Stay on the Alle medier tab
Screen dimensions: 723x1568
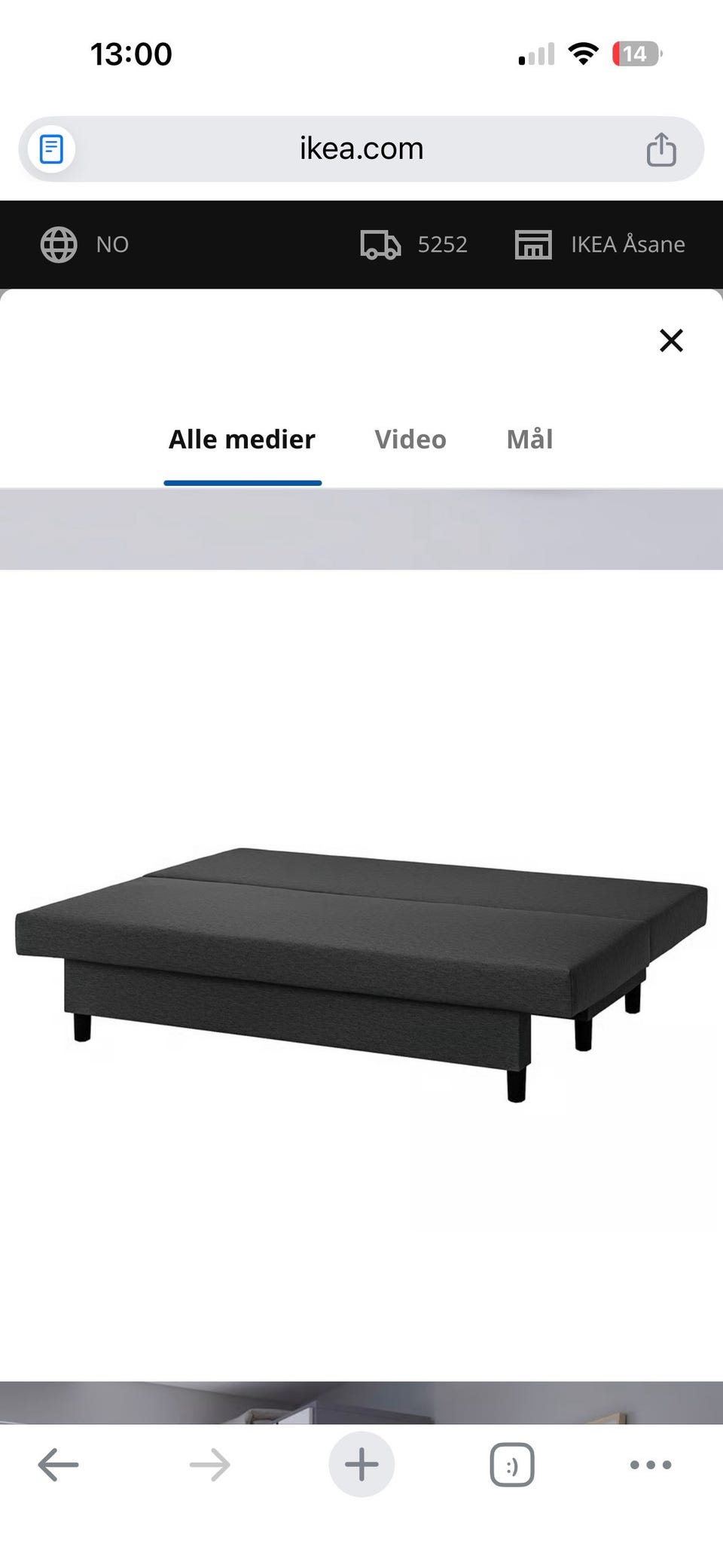(243, 439)
